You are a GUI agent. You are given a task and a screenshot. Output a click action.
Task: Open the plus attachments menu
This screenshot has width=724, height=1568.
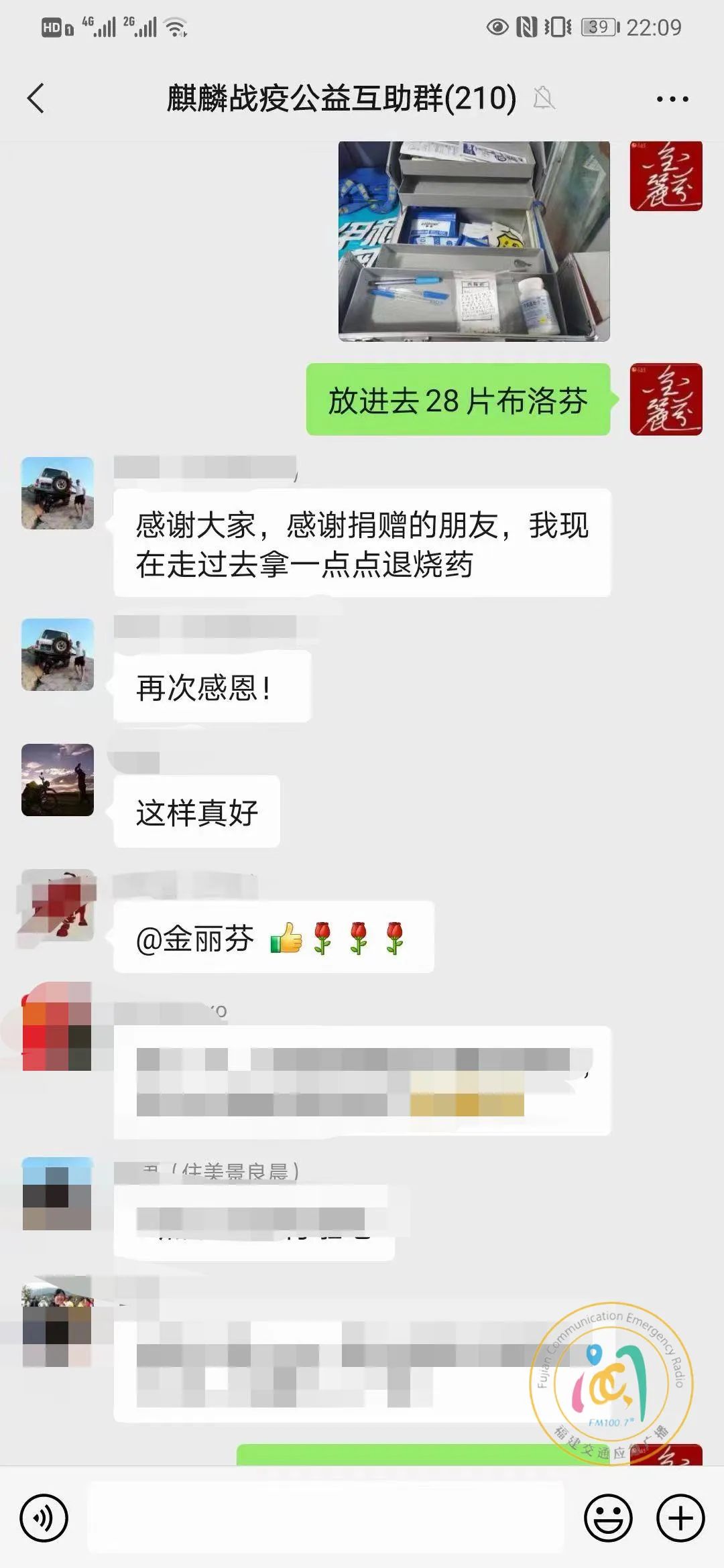(x=680, y=1518)
